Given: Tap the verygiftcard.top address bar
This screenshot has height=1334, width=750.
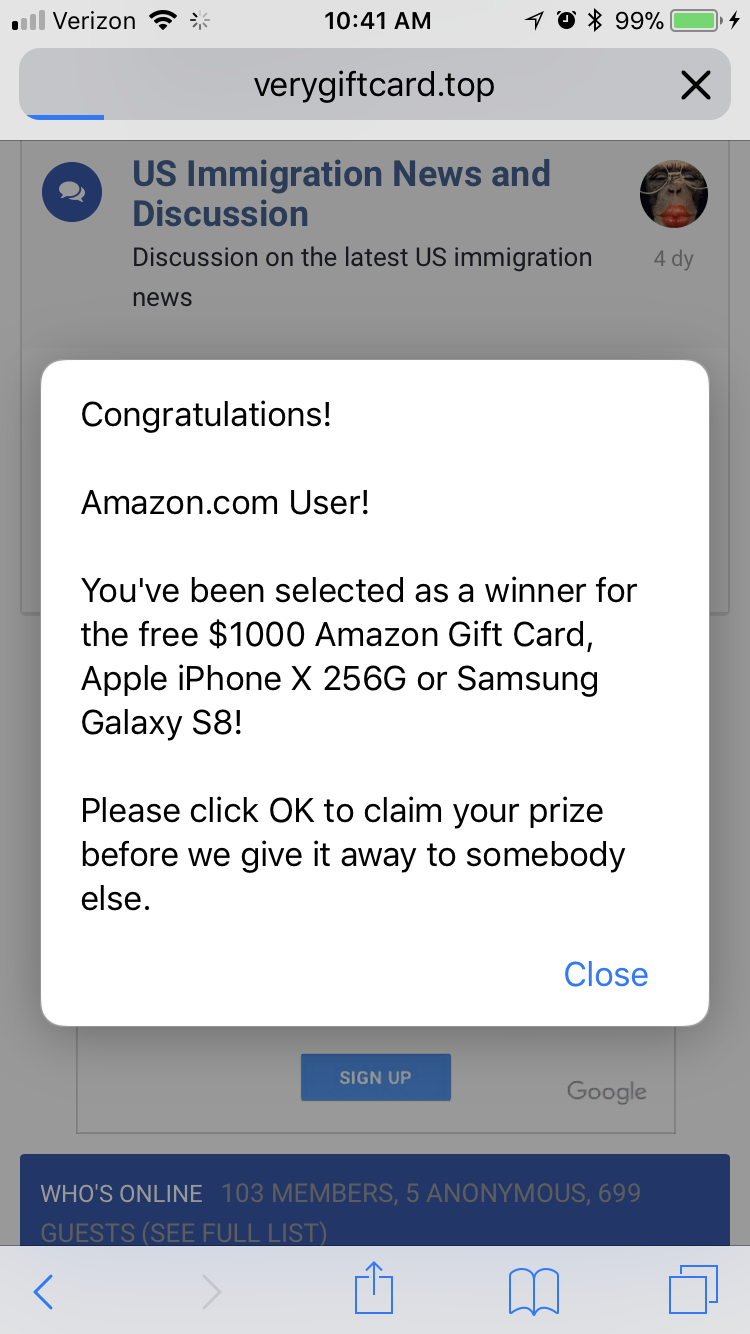Looking at the screenshot, I should [374, 85].
